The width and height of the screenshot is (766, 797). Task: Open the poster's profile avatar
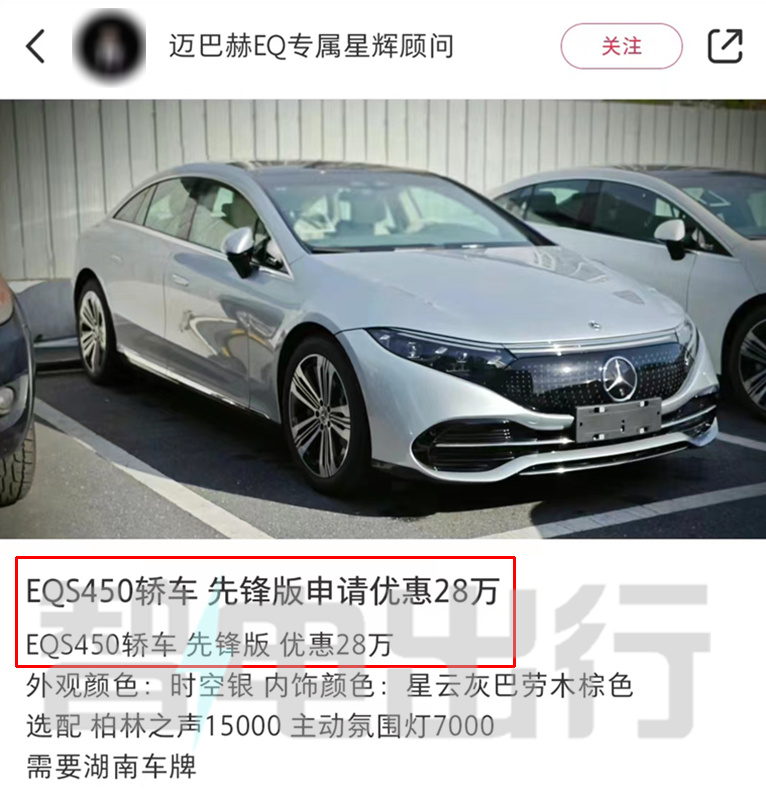(x=110, y=46)
